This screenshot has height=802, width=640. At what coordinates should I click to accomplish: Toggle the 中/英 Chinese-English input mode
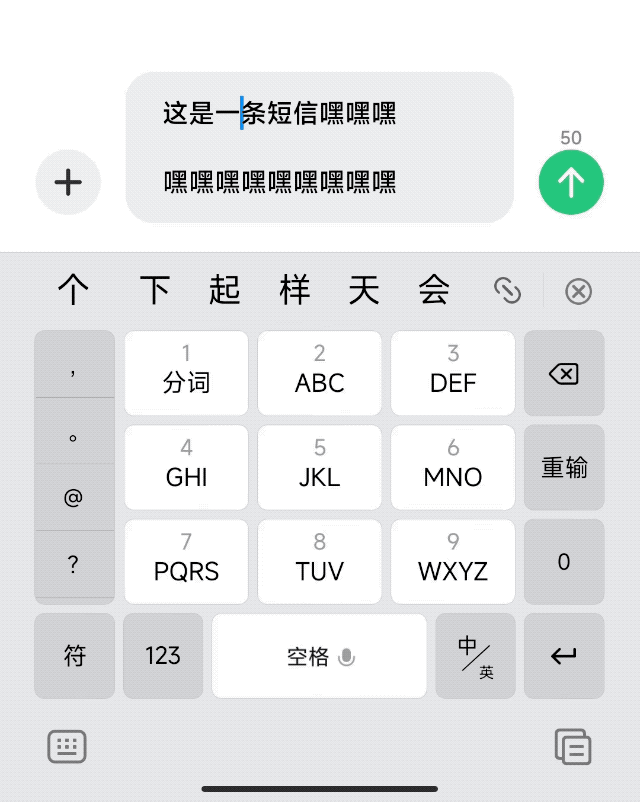coord(475,656)
